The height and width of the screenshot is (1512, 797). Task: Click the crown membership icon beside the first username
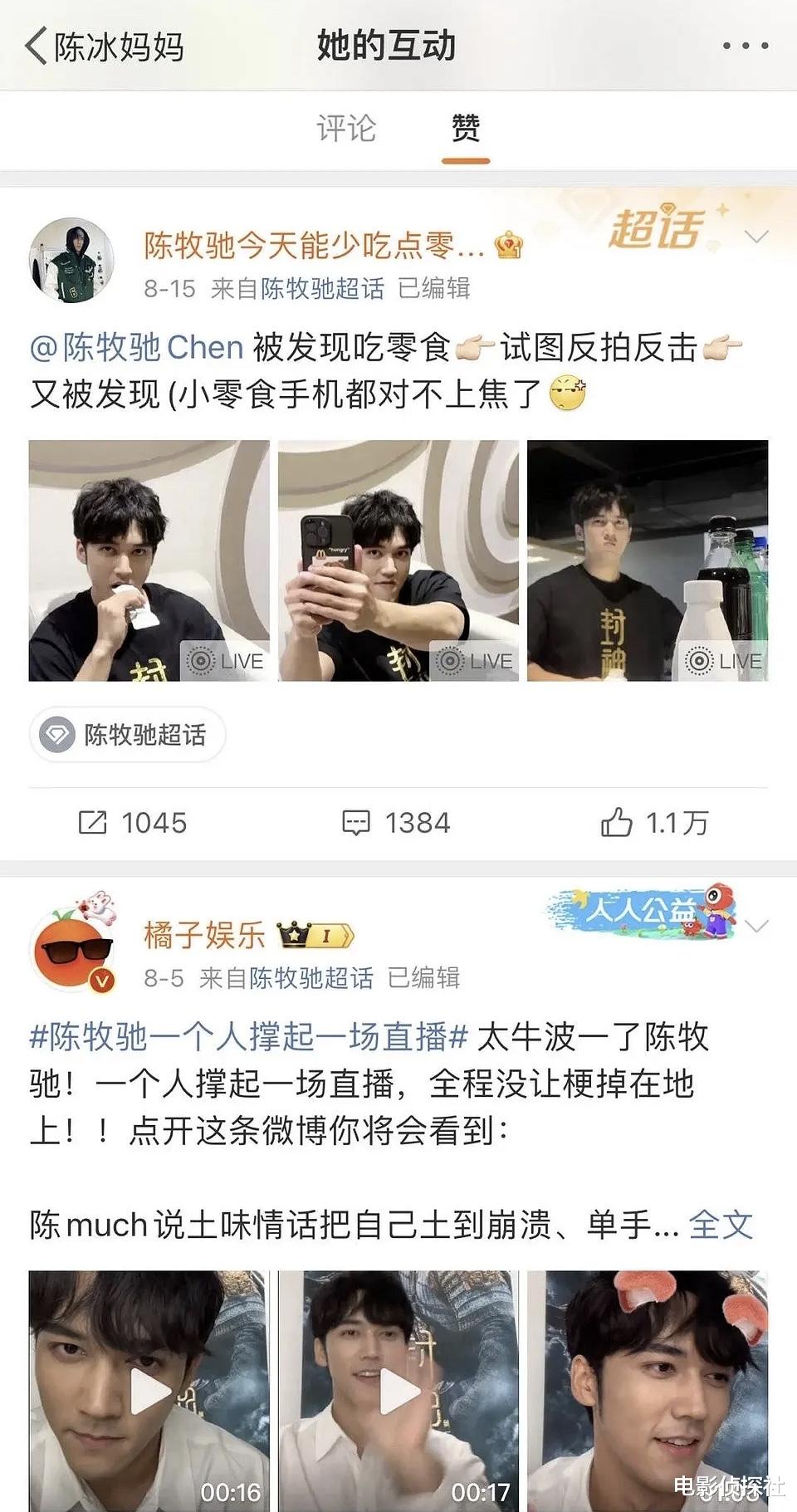point(508,247)
